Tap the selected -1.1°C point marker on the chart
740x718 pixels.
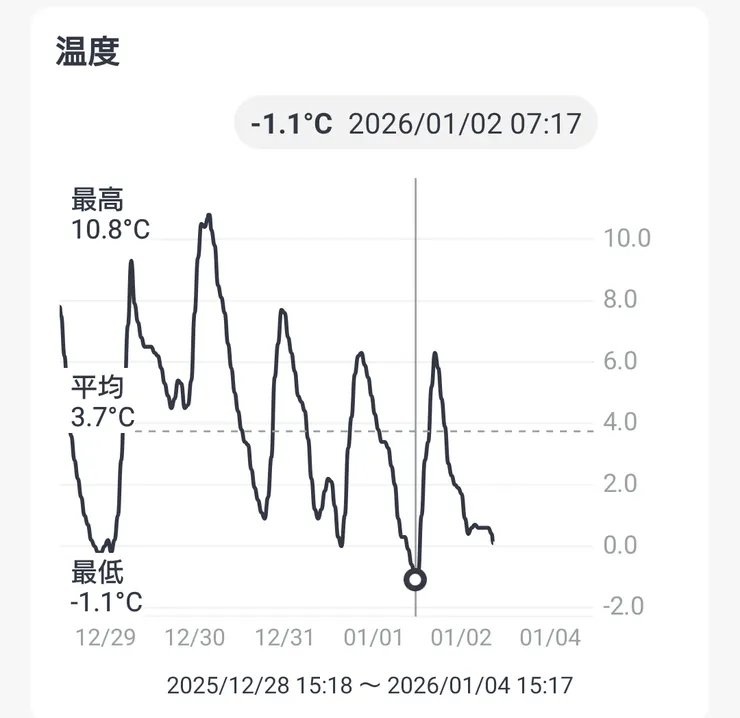click(416, 580)
